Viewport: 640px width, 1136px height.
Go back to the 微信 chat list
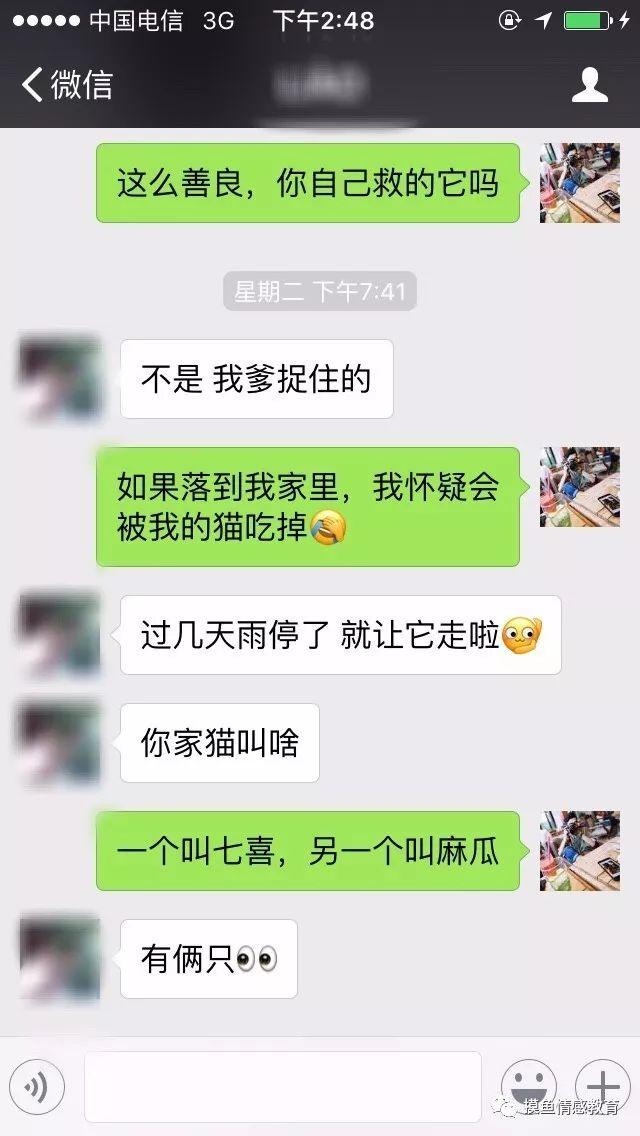tap(66, 85)
